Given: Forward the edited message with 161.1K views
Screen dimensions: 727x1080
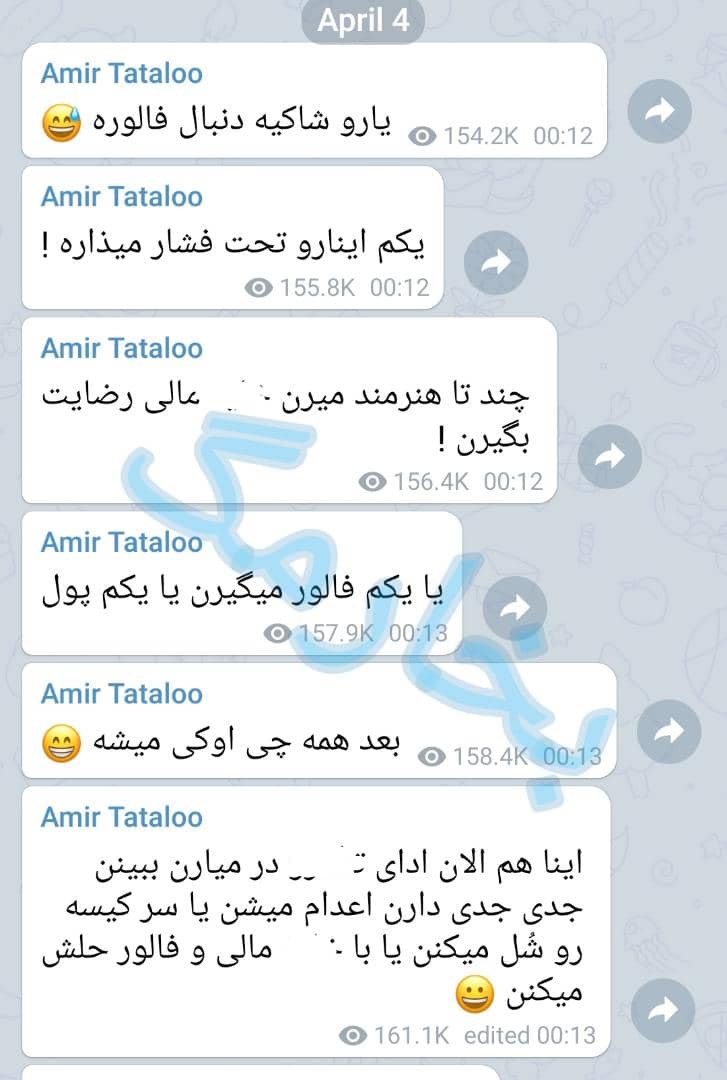Looking at the screenshot, I should 663,1011.
